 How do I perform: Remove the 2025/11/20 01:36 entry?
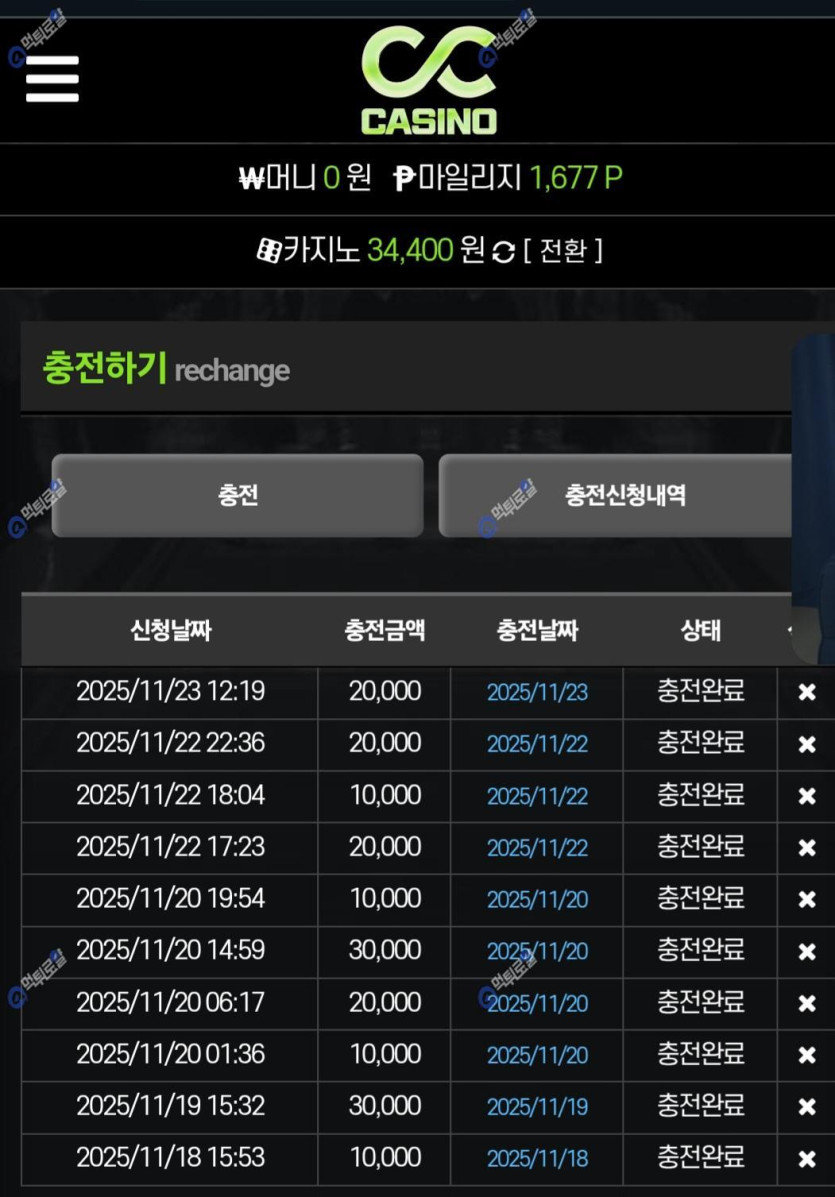pyautogui.click(x=807, y=1055)
